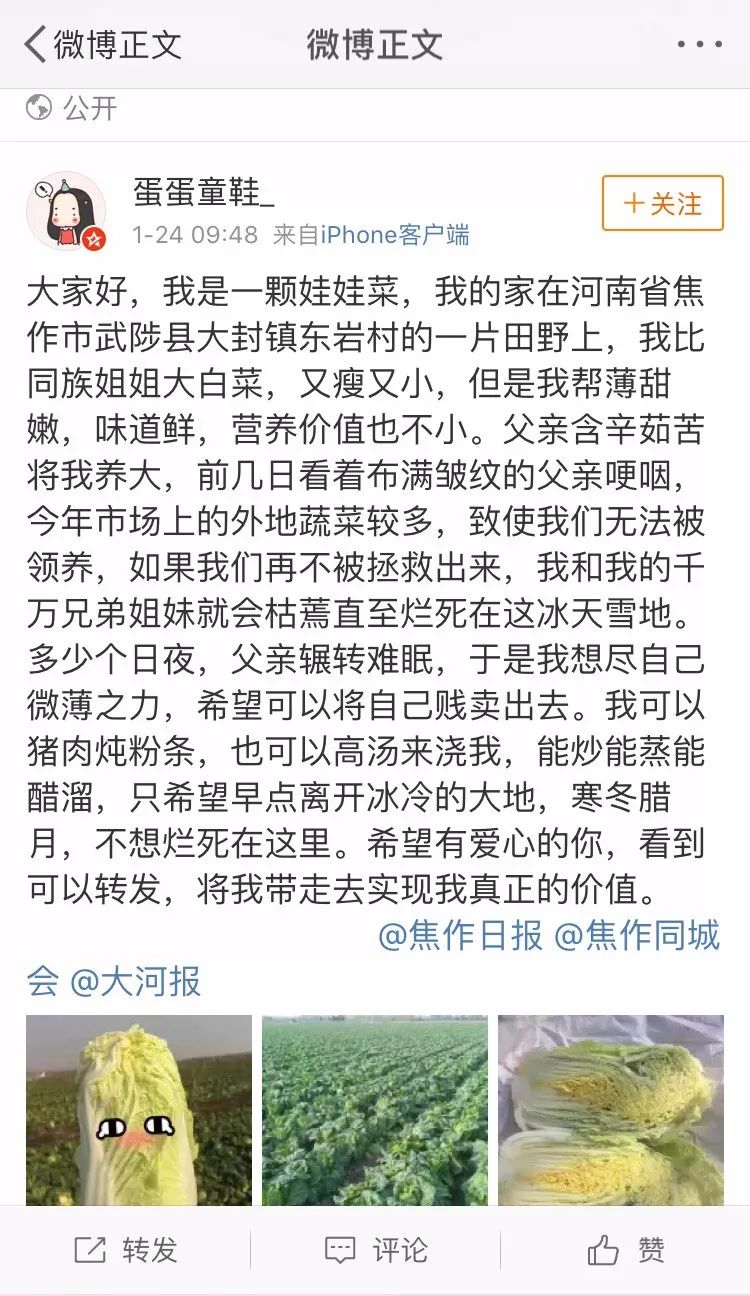View the green vegetable field photo
The height and width of the screenshot is (1296, 750).
point(375,1110)
